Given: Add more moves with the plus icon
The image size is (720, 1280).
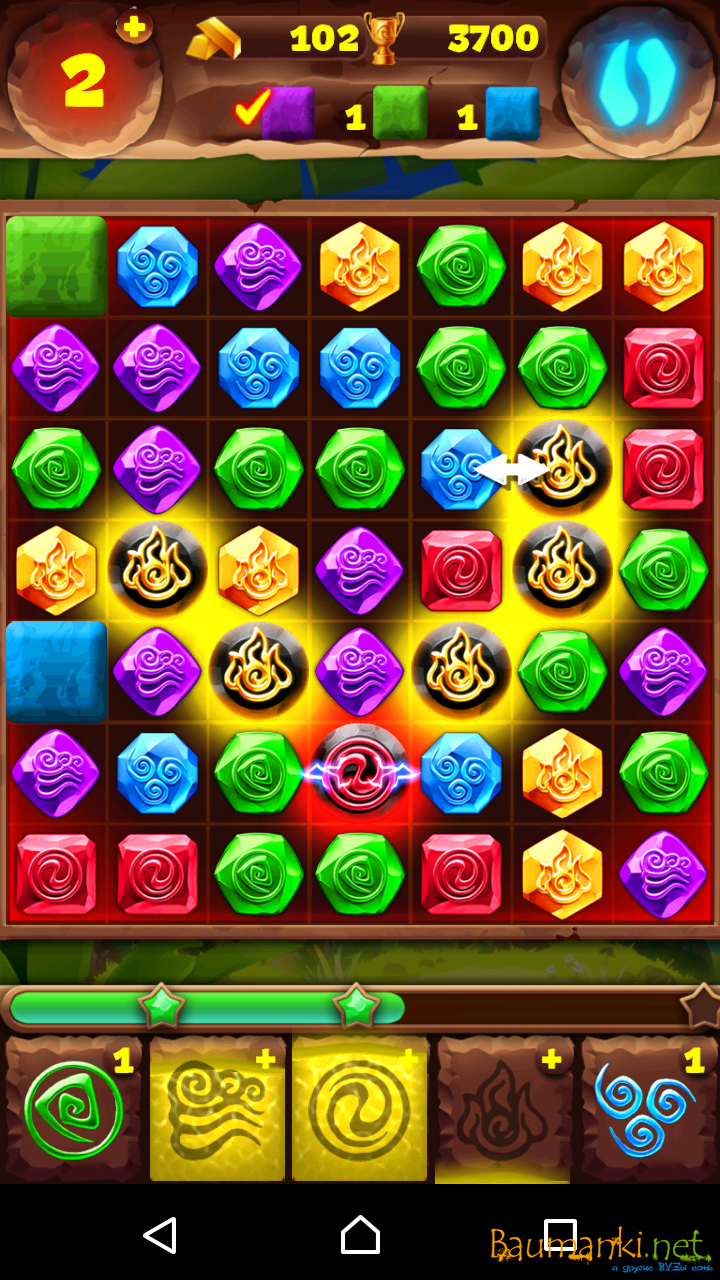Looking at the screenshot, I should click(133, 26).
